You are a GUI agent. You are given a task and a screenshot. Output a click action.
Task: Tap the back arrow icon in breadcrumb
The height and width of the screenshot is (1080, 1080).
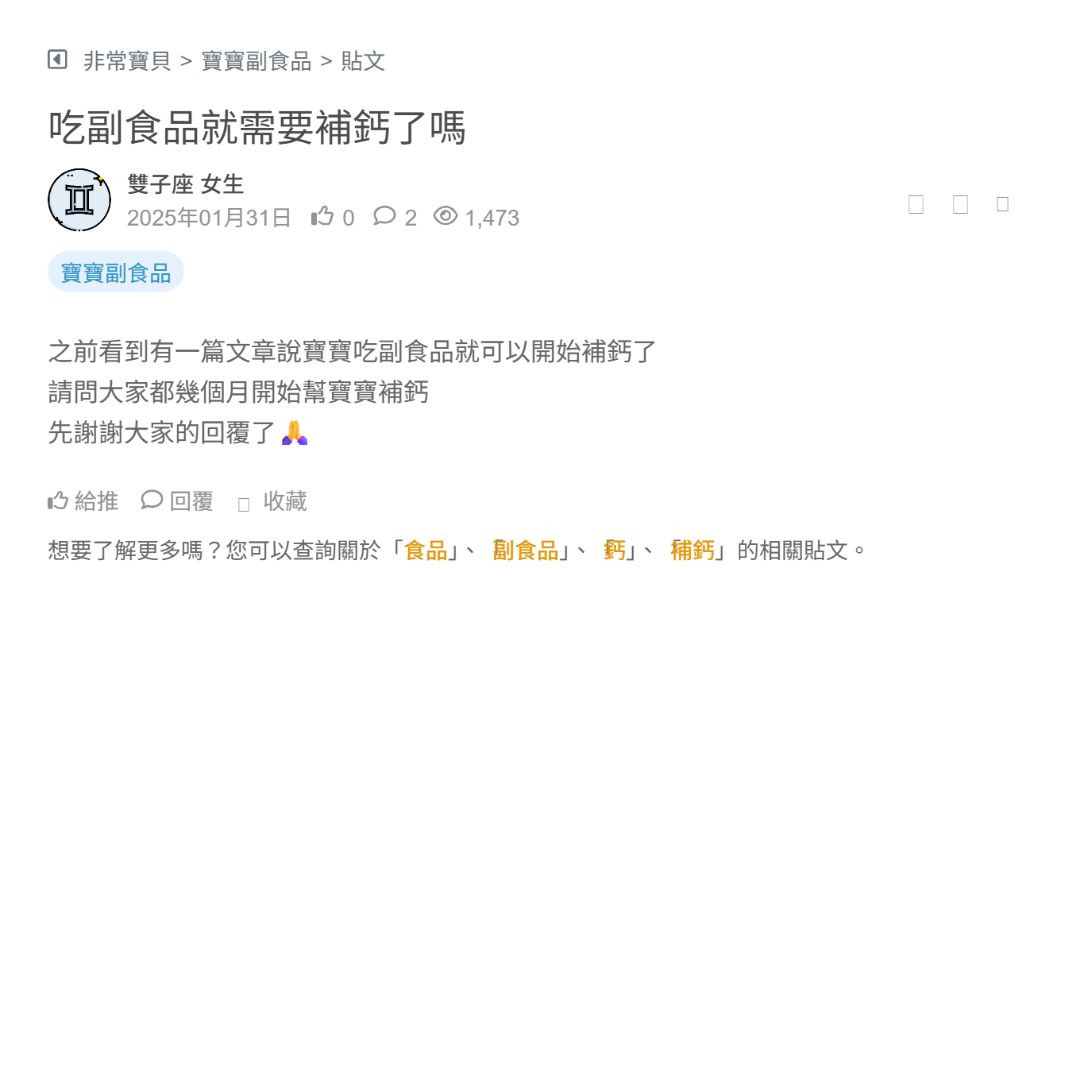[x=57, y=60]
